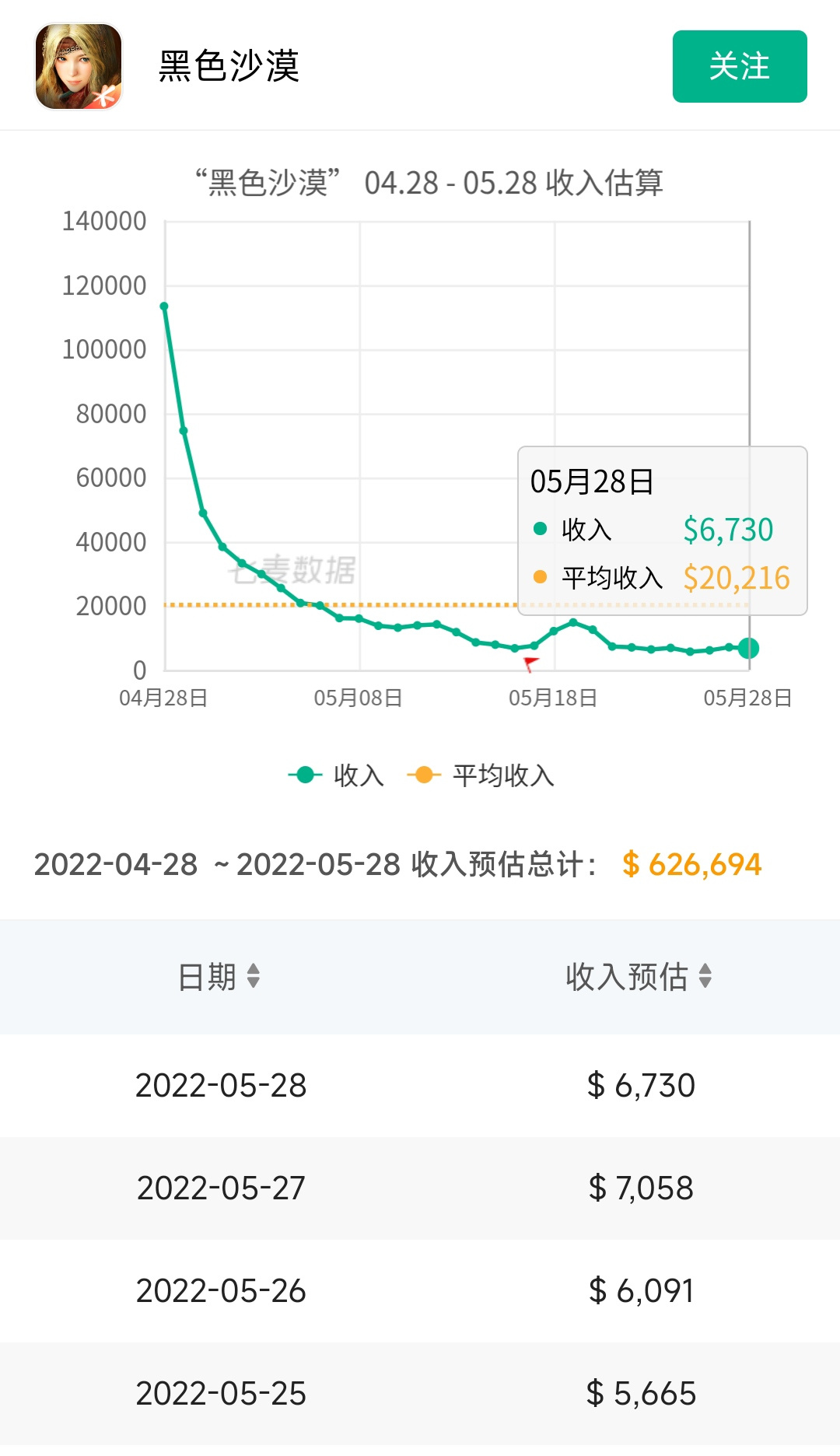Viewport: 840px width, 1456px height.
Task: Toggle the 平均收入 series in the legend
Action: coord(481,775)
